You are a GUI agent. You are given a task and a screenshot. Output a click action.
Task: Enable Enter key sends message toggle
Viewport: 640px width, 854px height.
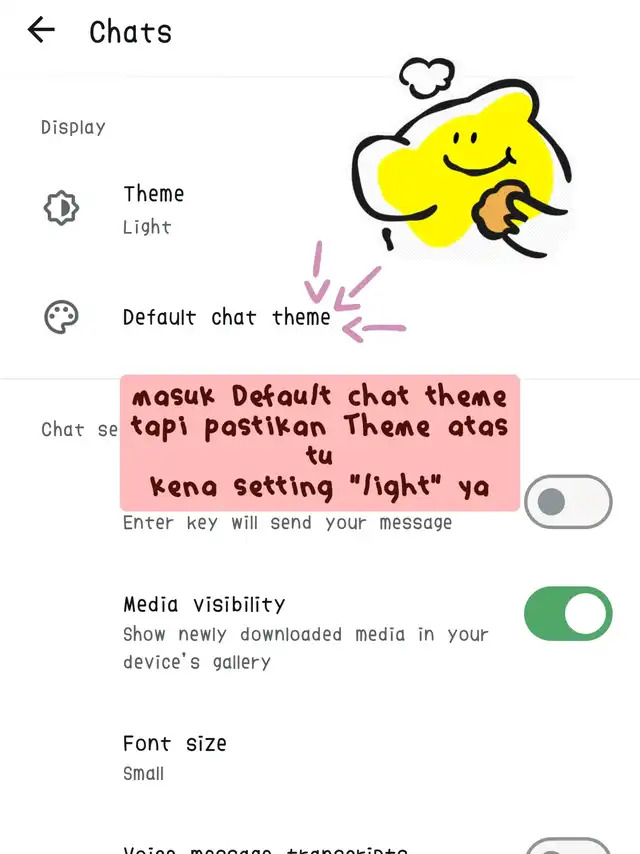click(x=567, y=502)
